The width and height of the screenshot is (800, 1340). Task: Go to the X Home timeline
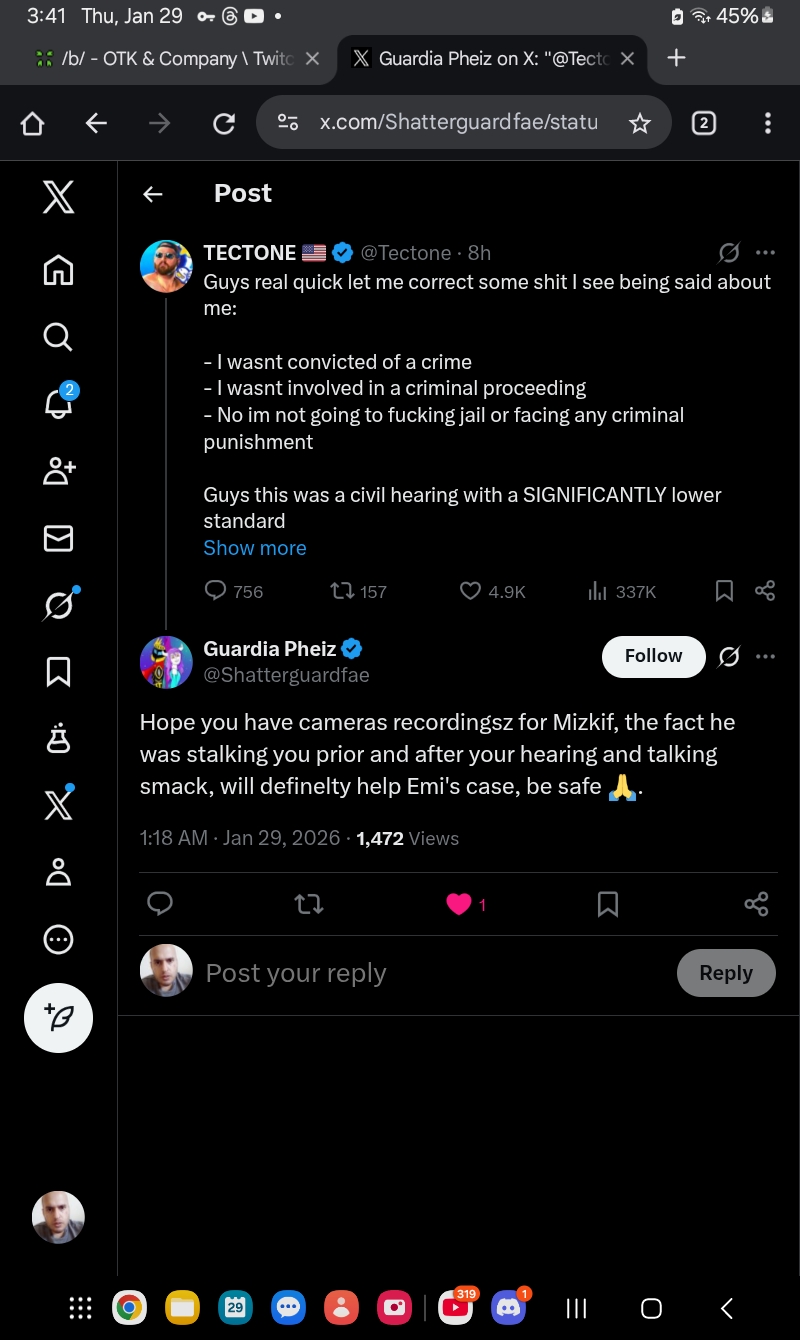[58, 270]
